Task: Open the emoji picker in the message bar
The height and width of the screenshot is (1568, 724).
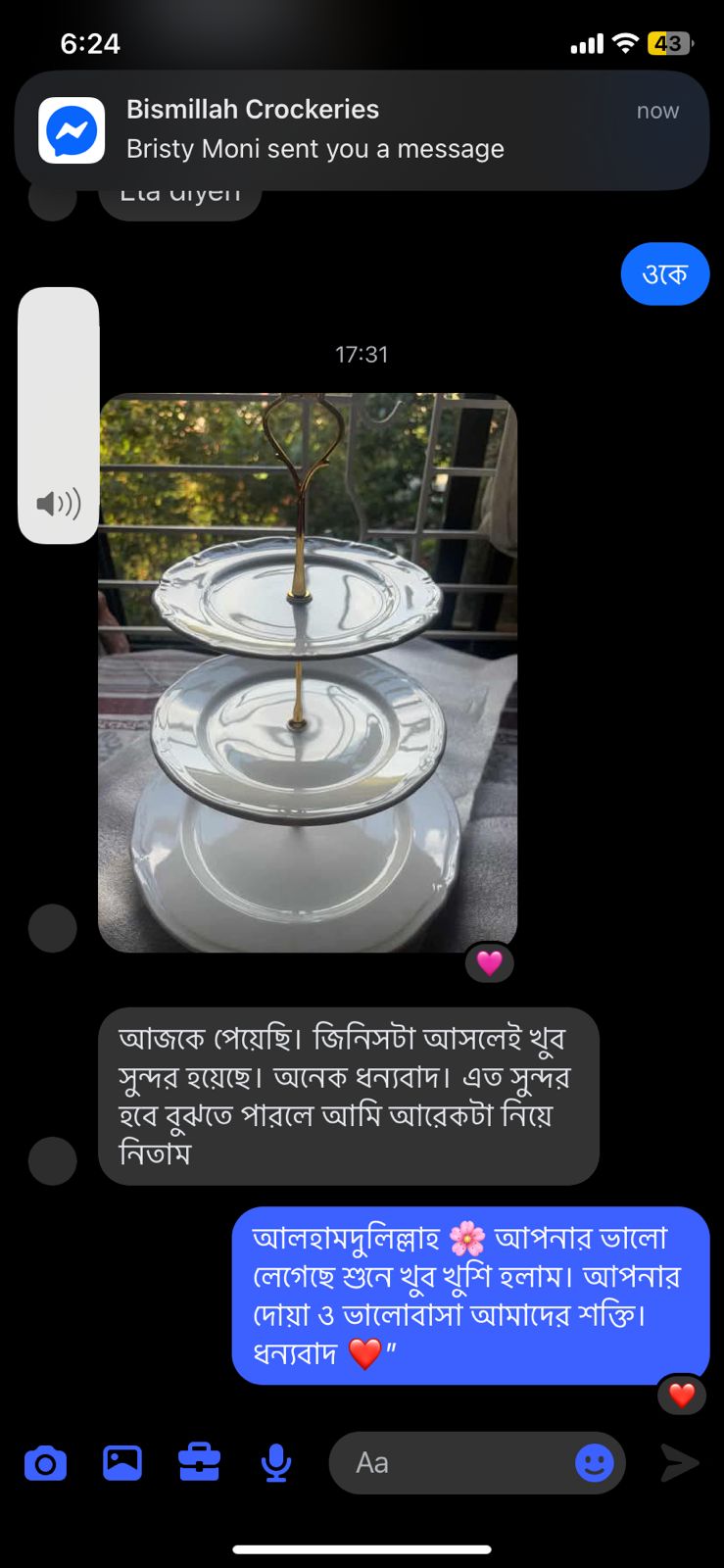Action: tap(593, 1463)
